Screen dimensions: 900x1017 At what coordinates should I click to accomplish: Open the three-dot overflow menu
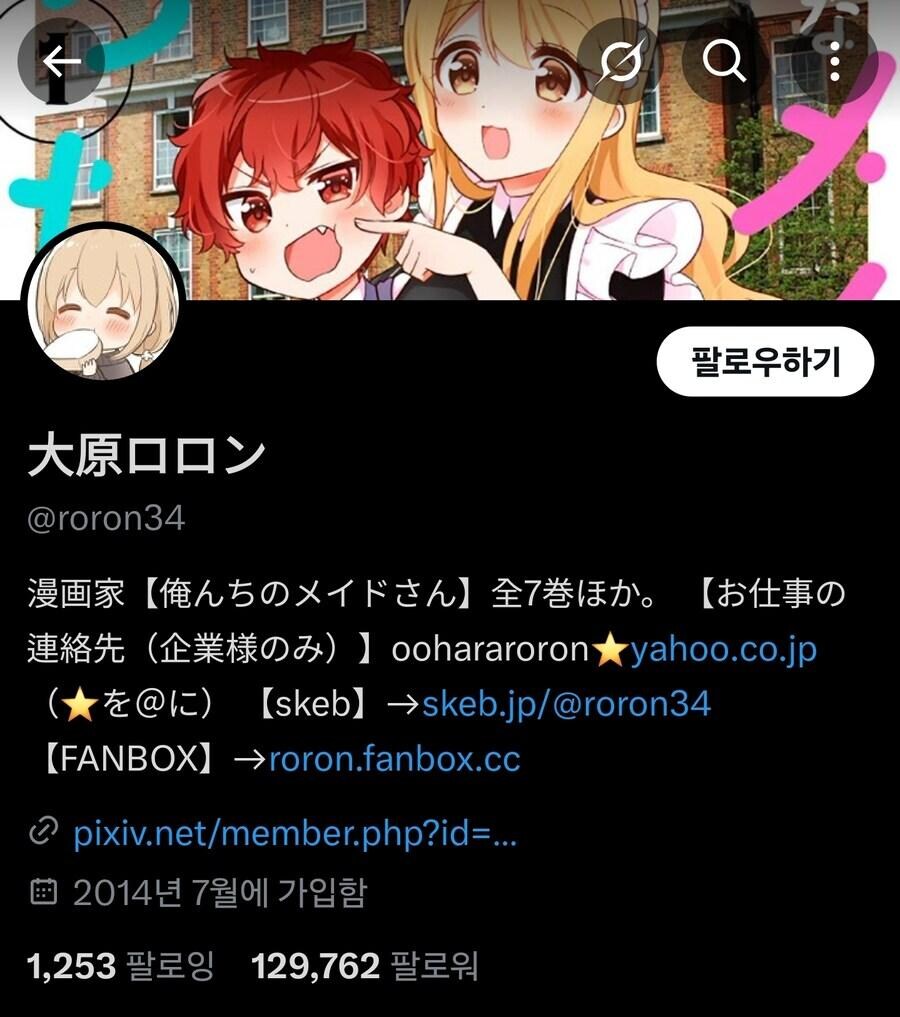[x=836, y=62]
